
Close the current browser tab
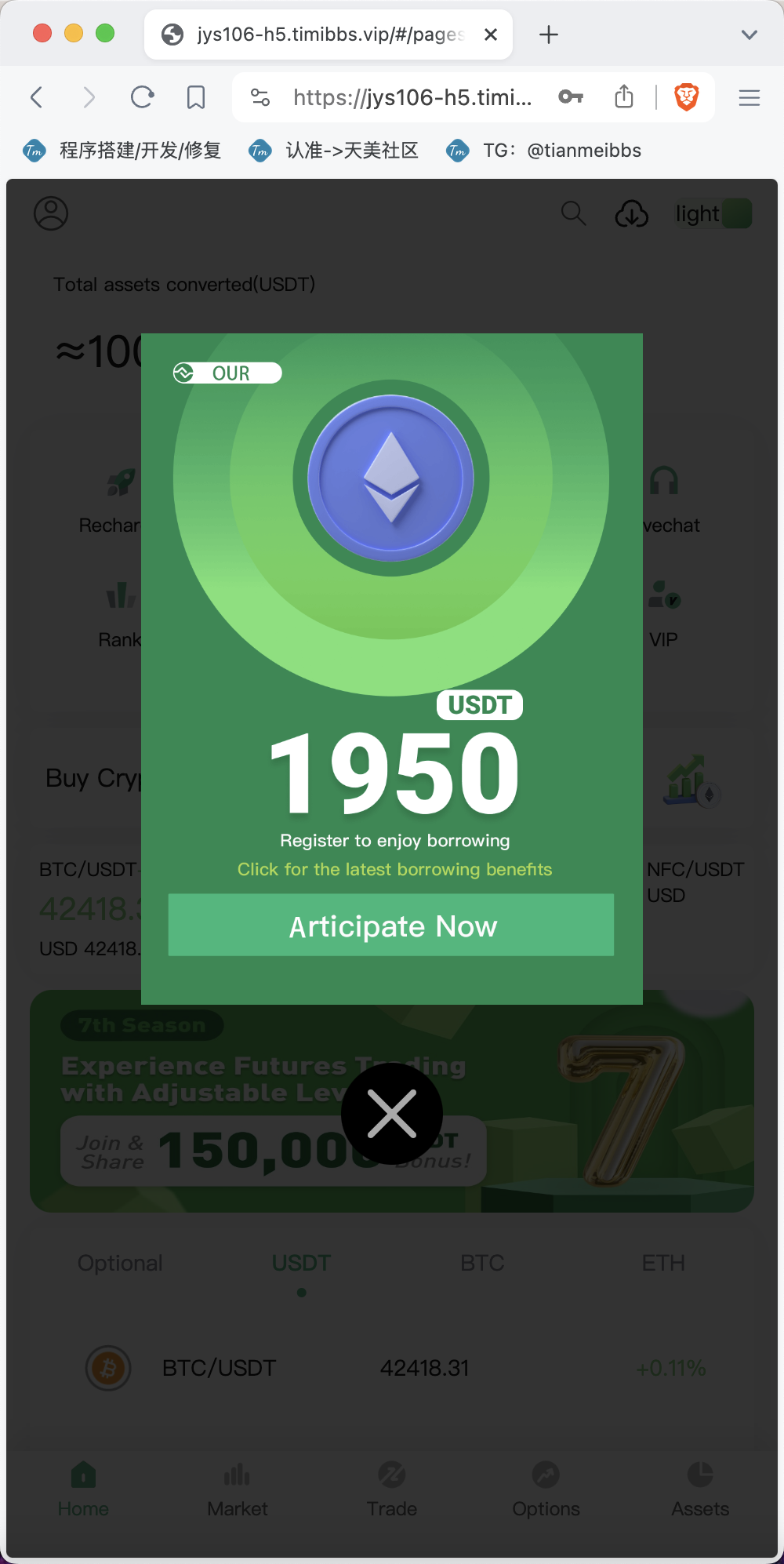point(491,35)
